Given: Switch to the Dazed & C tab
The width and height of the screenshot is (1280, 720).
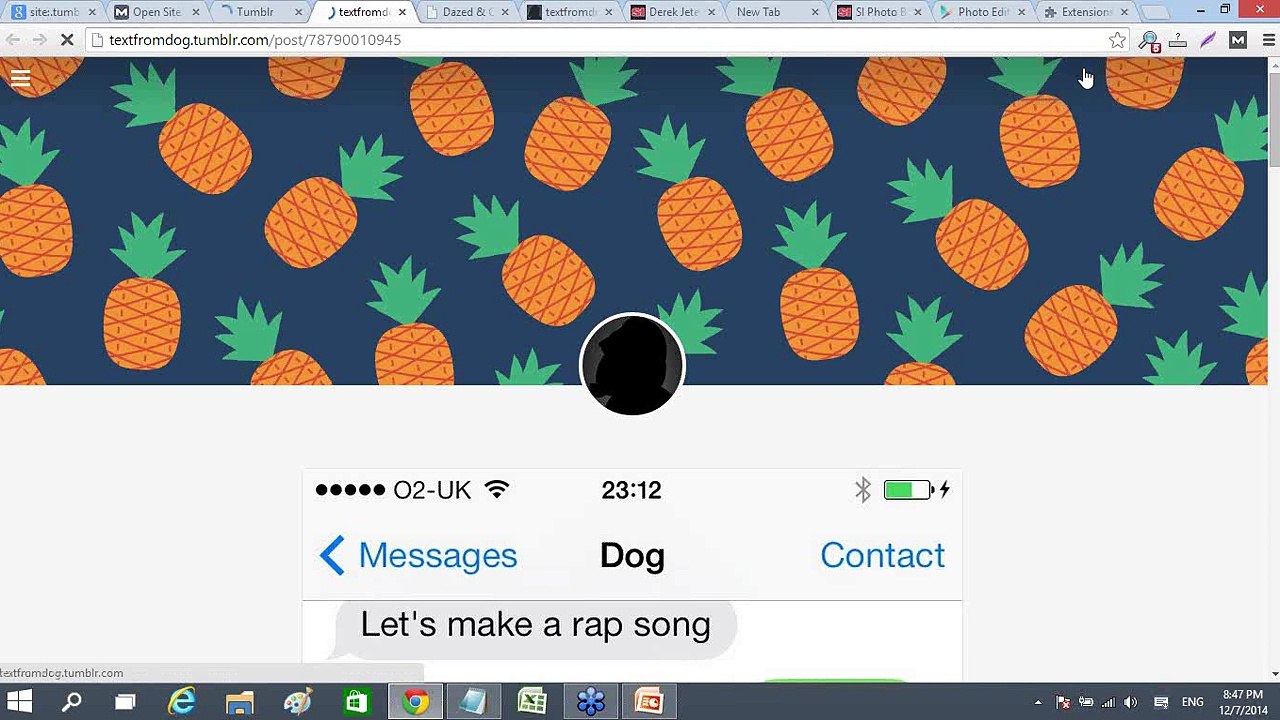Looking at the screenshot, I should 466,12.
